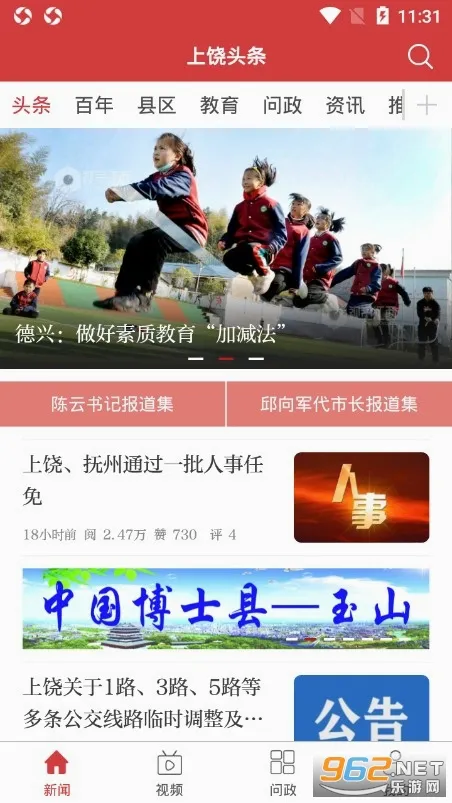The width and height of the screenshot is (452, 803).
Task: Read the 上饶、抚州人事任免 article
Action: click(226, 497)
